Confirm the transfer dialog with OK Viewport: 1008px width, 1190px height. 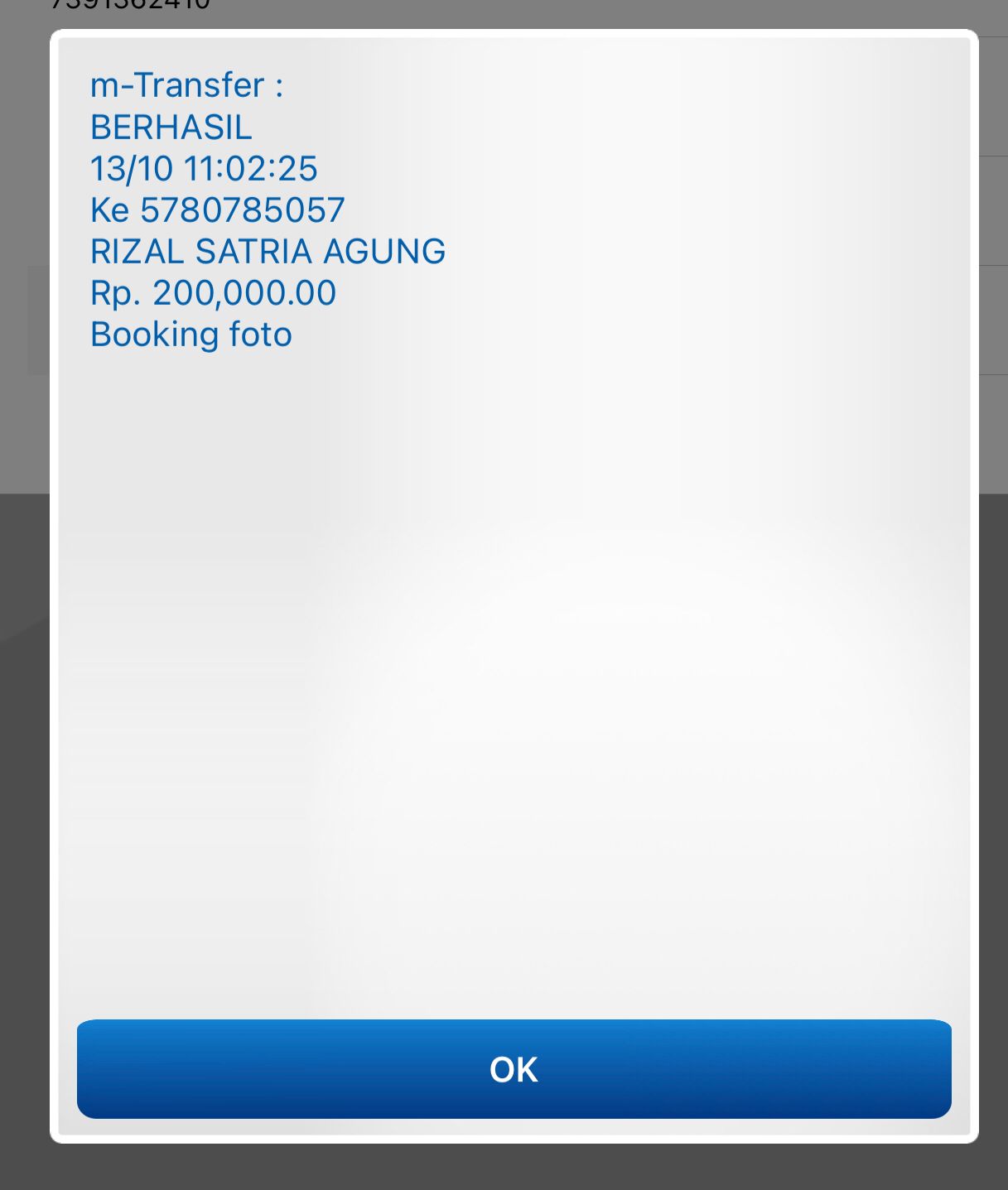514,1069
